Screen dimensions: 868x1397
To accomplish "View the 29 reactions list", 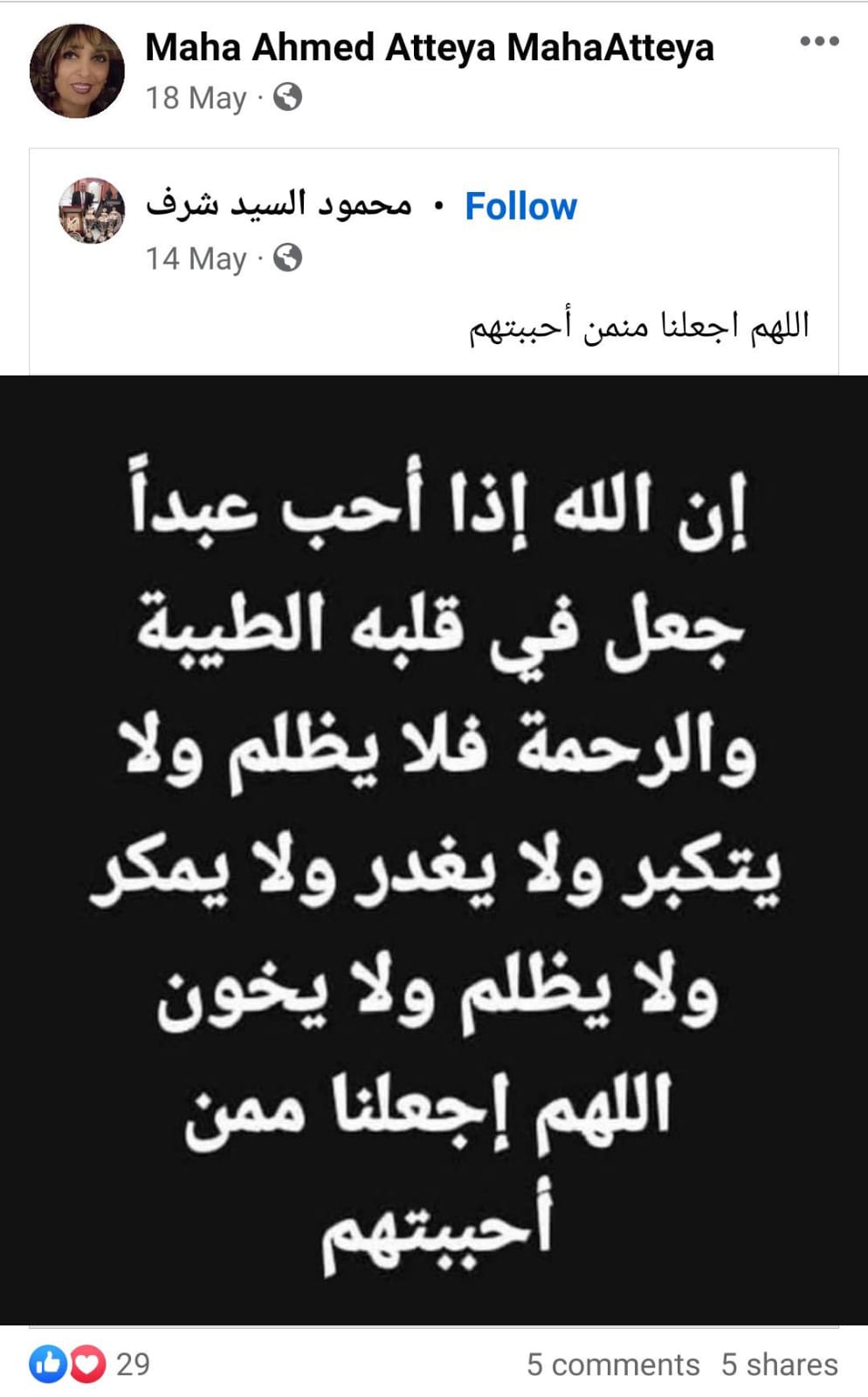I will 89,1364.
